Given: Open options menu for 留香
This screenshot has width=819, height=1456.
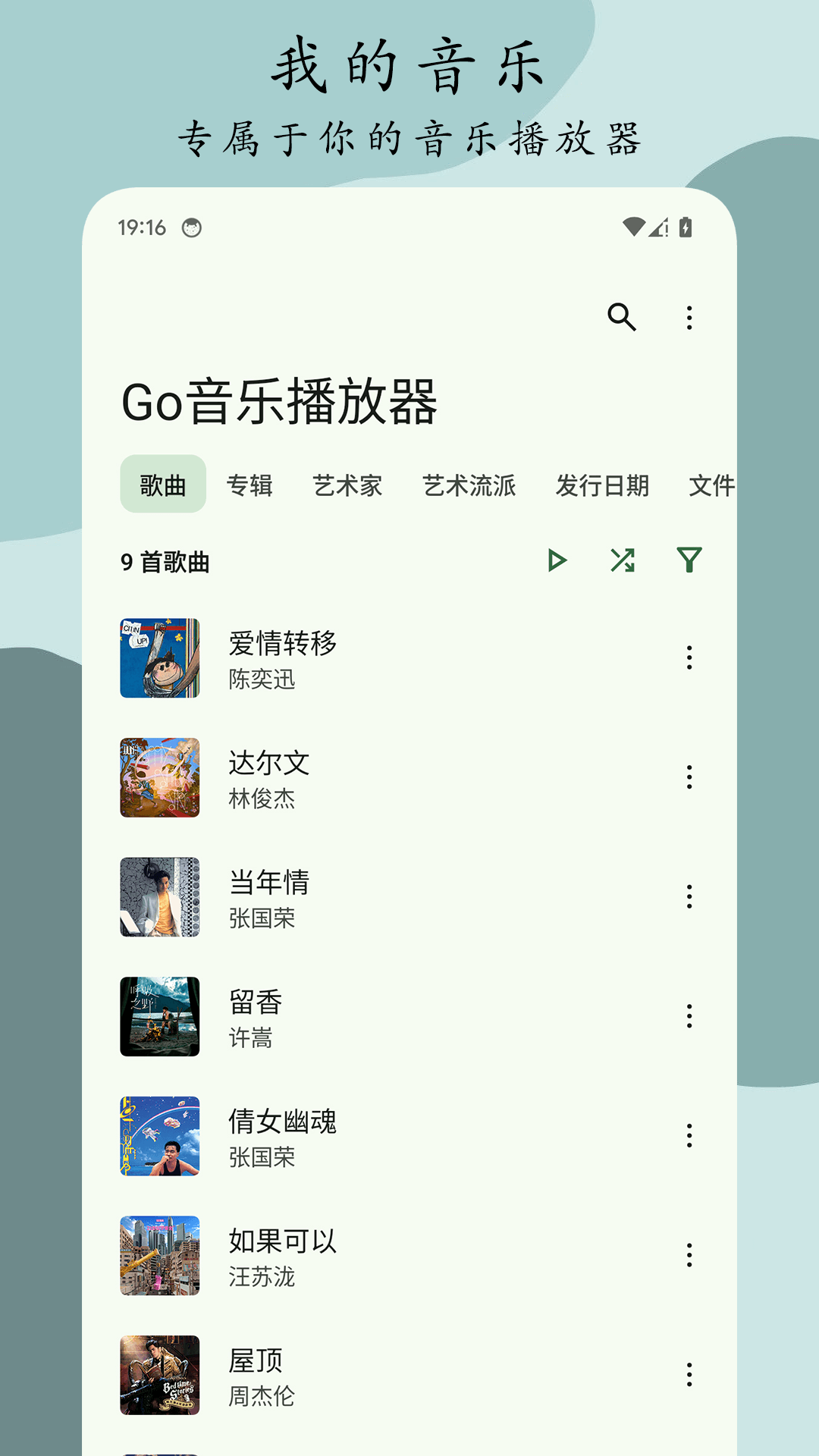Looking at the screenshot, I should tap(689, 1016).
